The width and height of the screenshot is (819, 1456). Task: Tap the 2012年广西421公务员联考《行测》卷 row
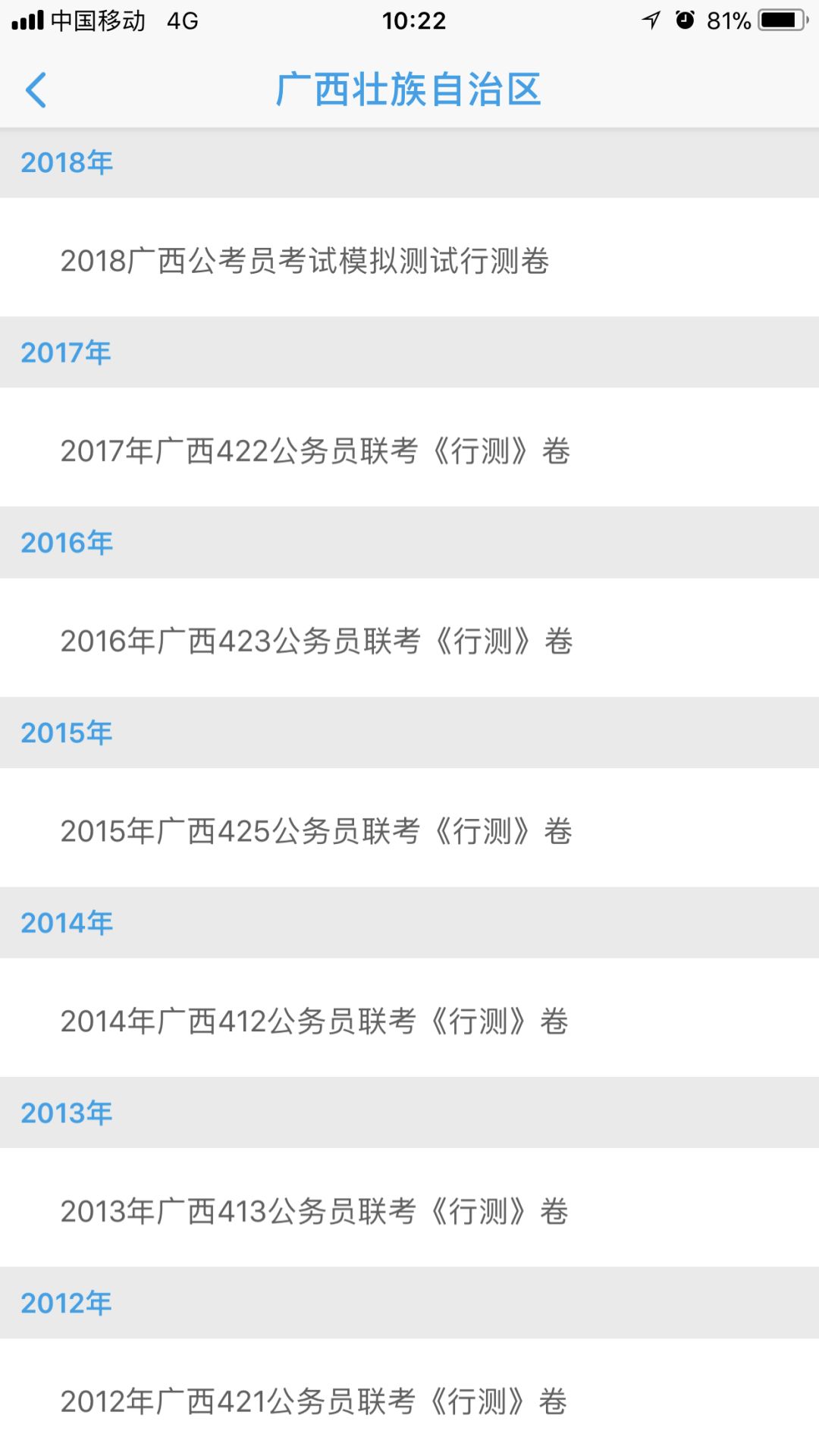pos(409,1398)
